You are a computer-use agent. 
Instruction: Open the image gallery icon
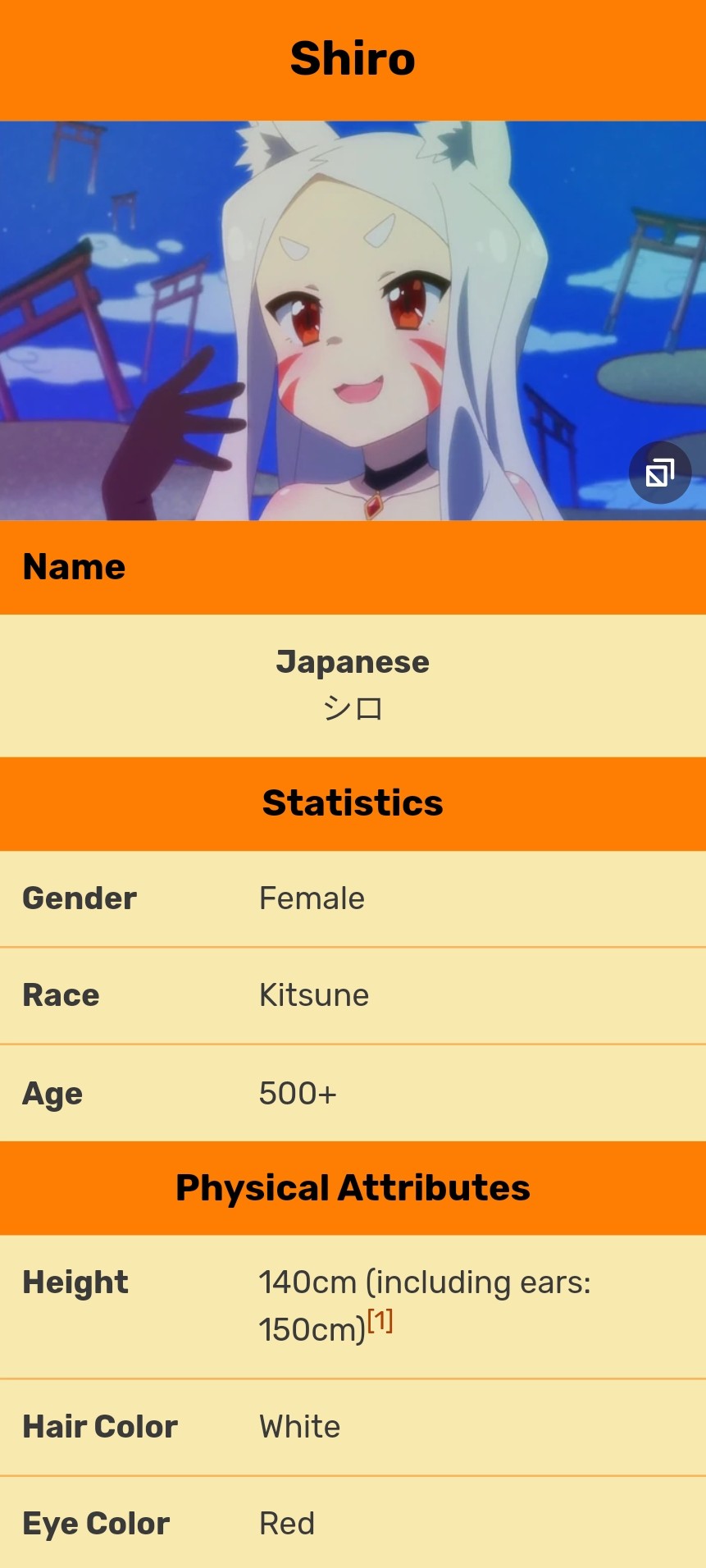click(x=660, y=473)
